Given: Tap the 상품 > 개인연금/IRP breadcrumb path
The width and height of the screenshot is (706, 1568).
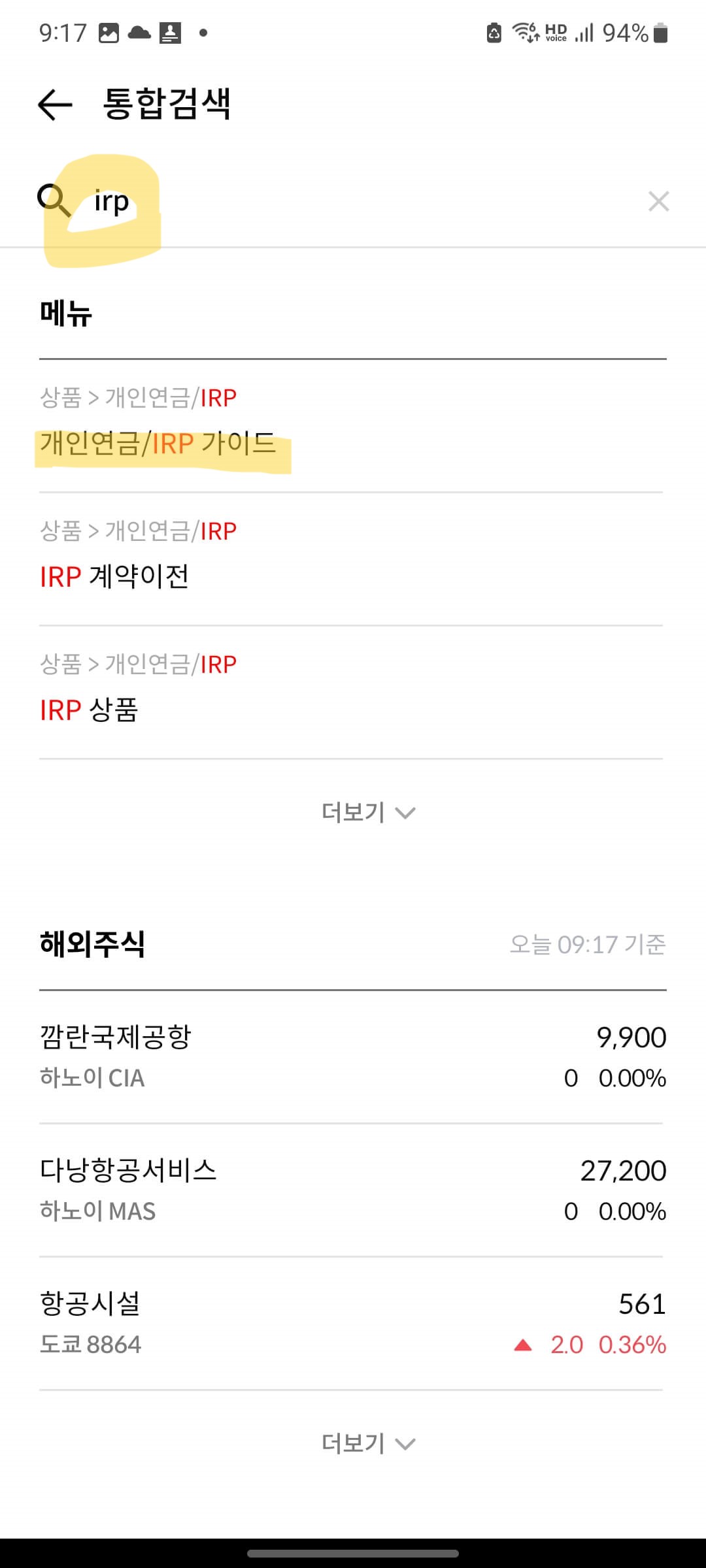Looking at the screenshot, I should point(138,397).
